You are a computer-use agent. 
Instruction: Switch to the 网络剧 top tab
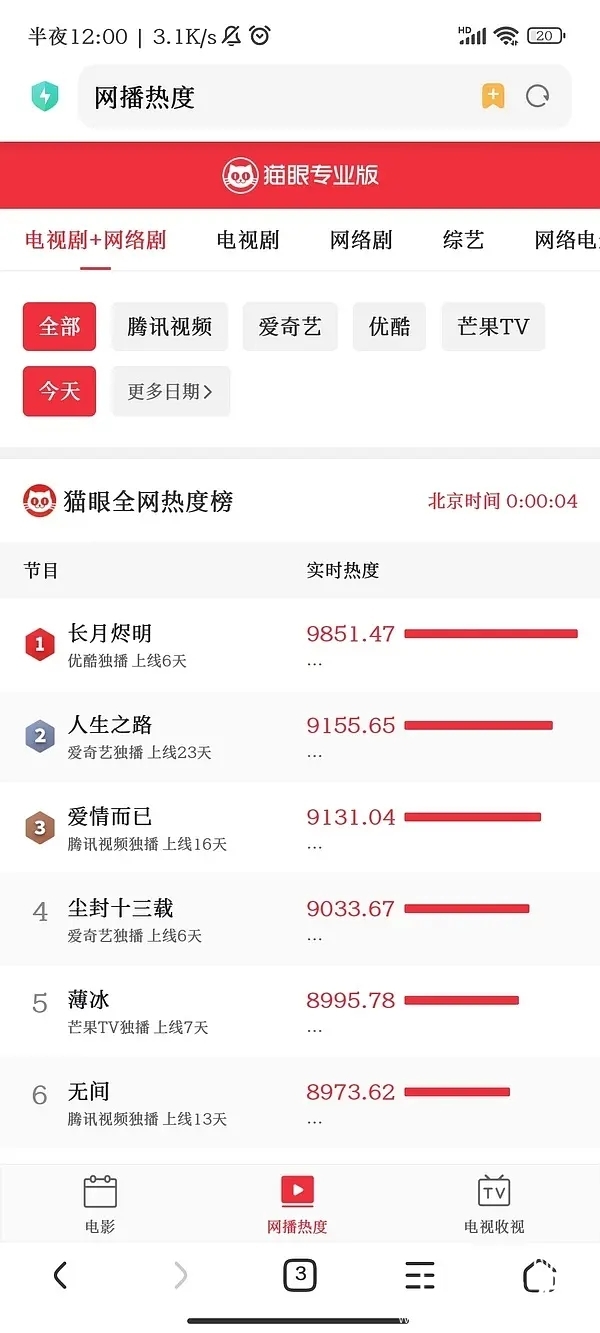(x=361, y=240)
